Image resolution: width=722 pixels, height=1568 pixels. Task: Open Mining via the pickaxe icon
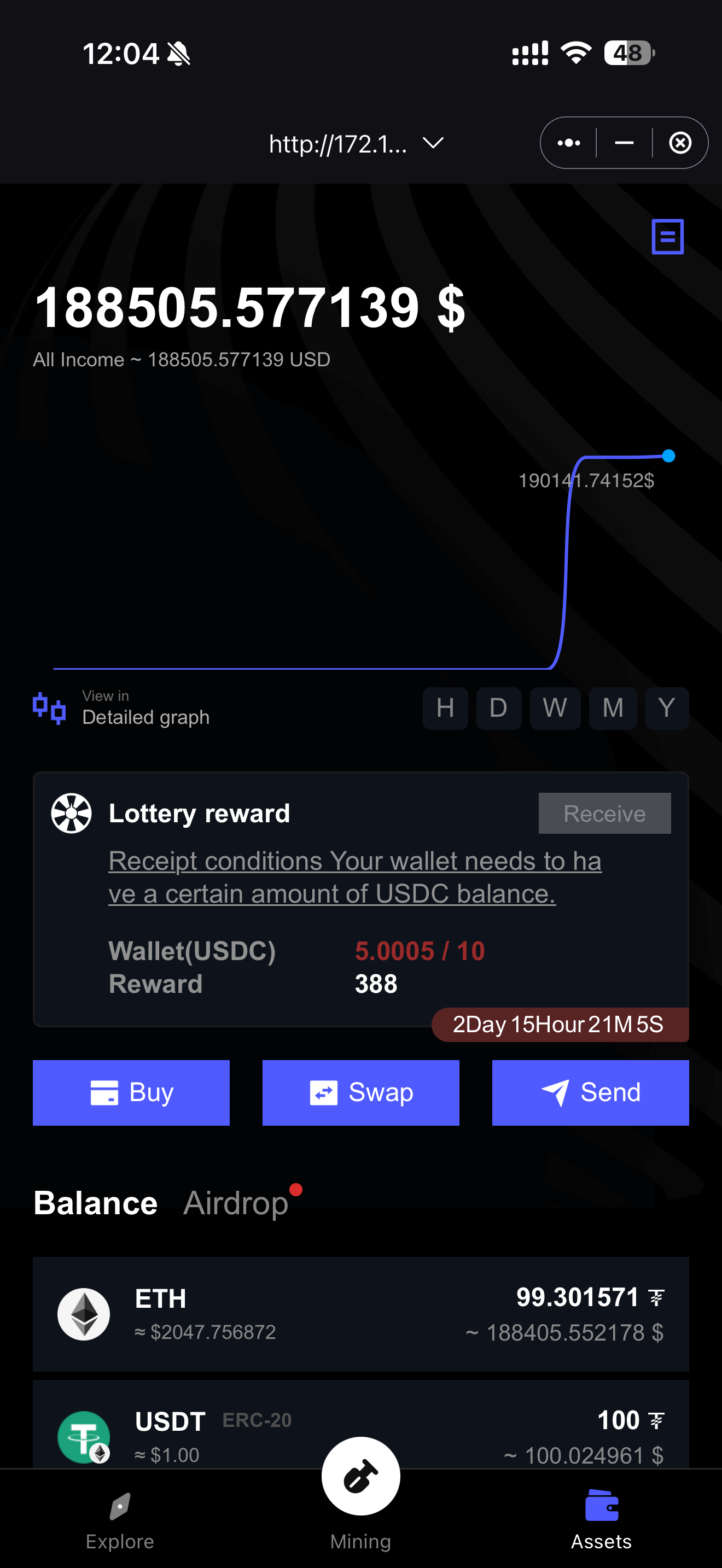tap(360, 1476)
